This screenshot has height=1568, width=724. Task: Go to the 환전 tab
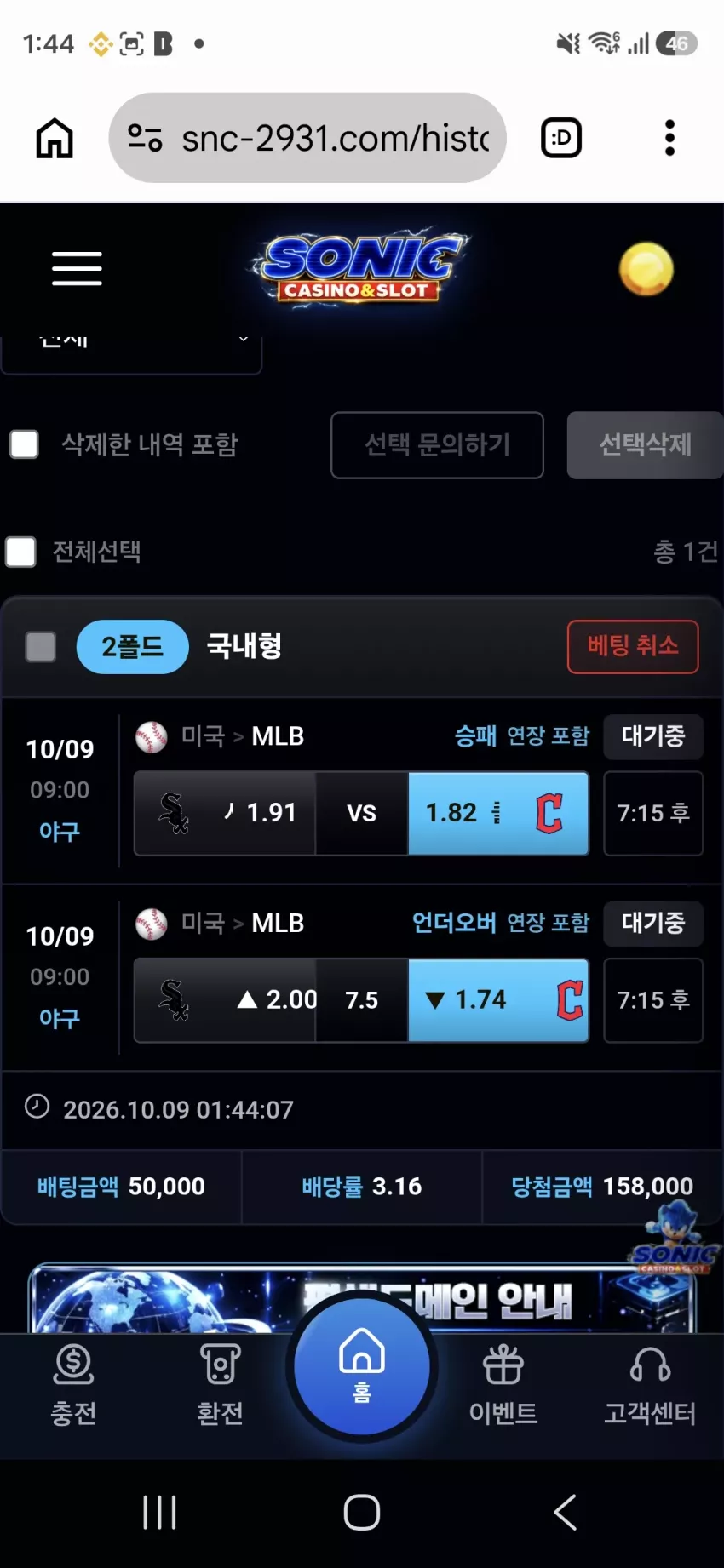click(x=221, y=1384)
